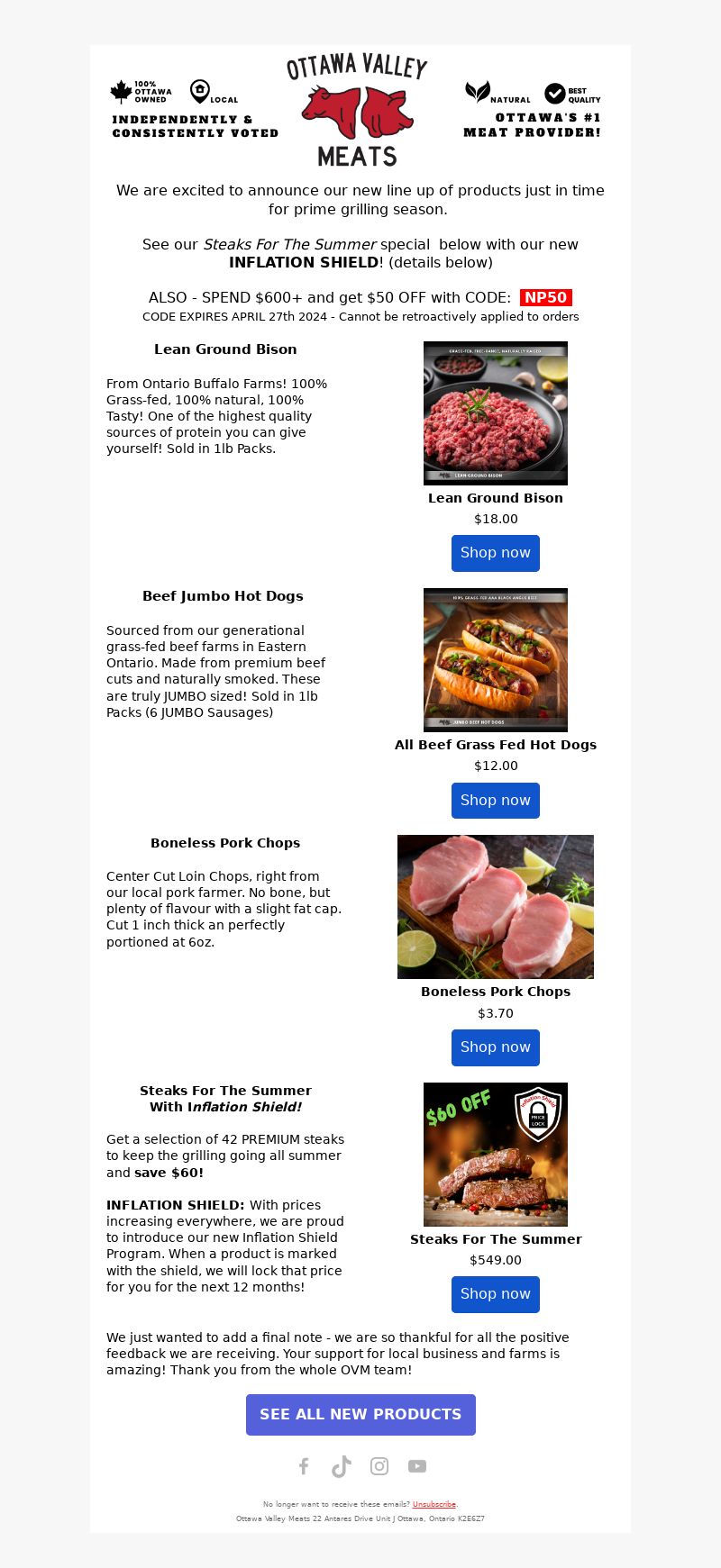Screen dimensions: 721x1568
Task: Tap Shop now under Lean Ground Bison
Action: click(x=496, y=553)
